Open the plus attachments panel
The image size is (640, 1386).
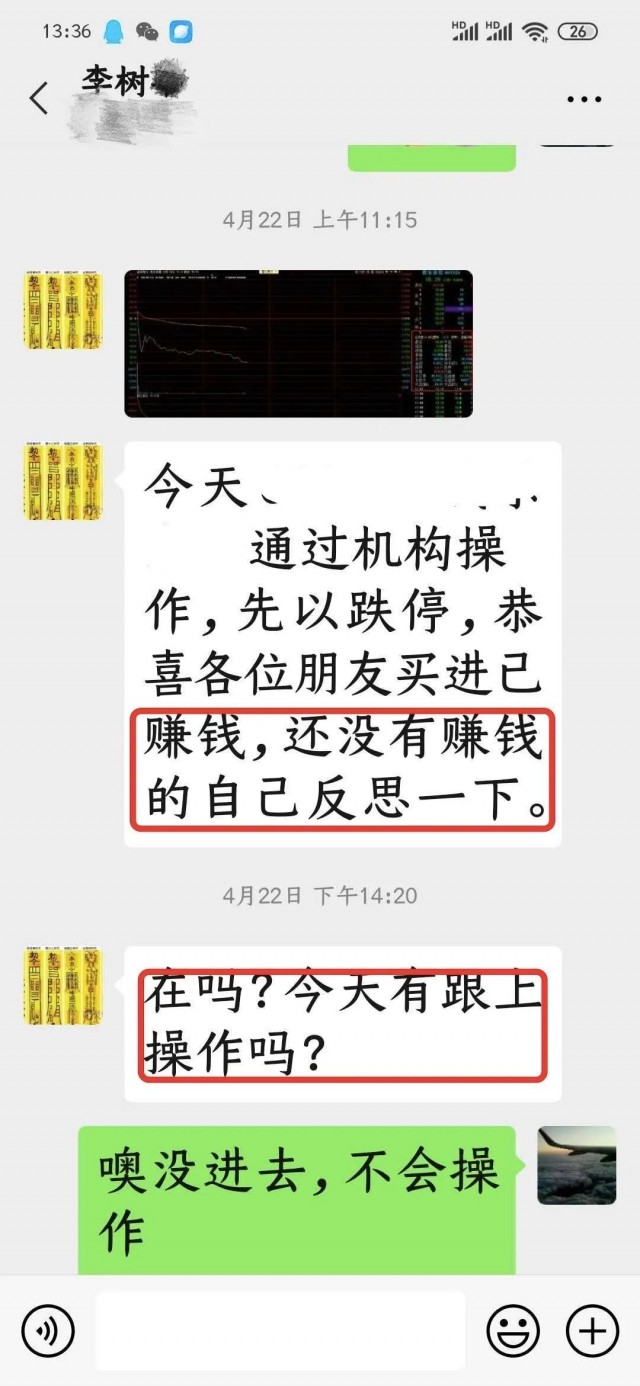click(592, 1331)
